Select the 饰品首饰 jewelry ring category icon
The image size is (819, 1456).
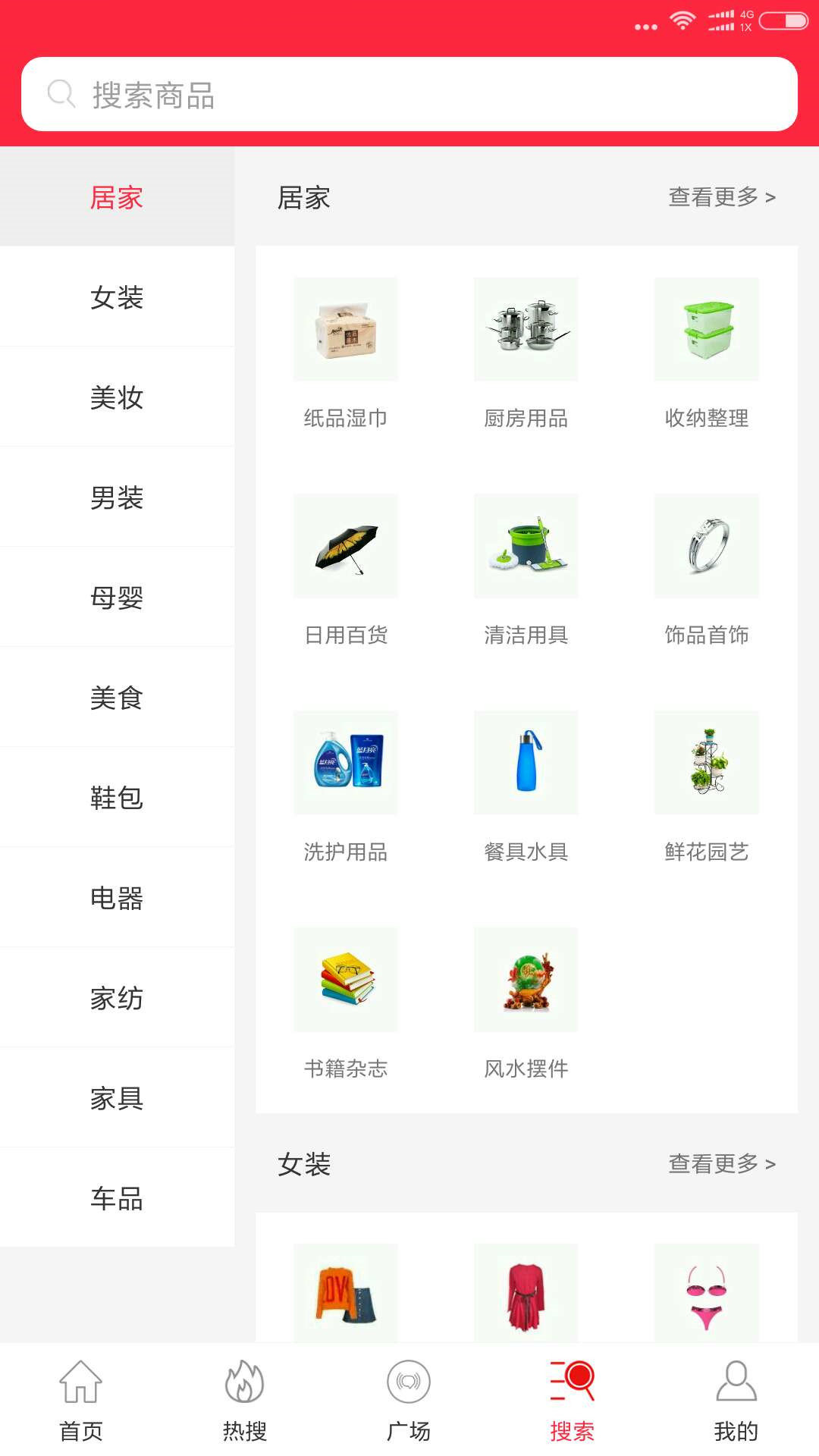click(707, 545)
